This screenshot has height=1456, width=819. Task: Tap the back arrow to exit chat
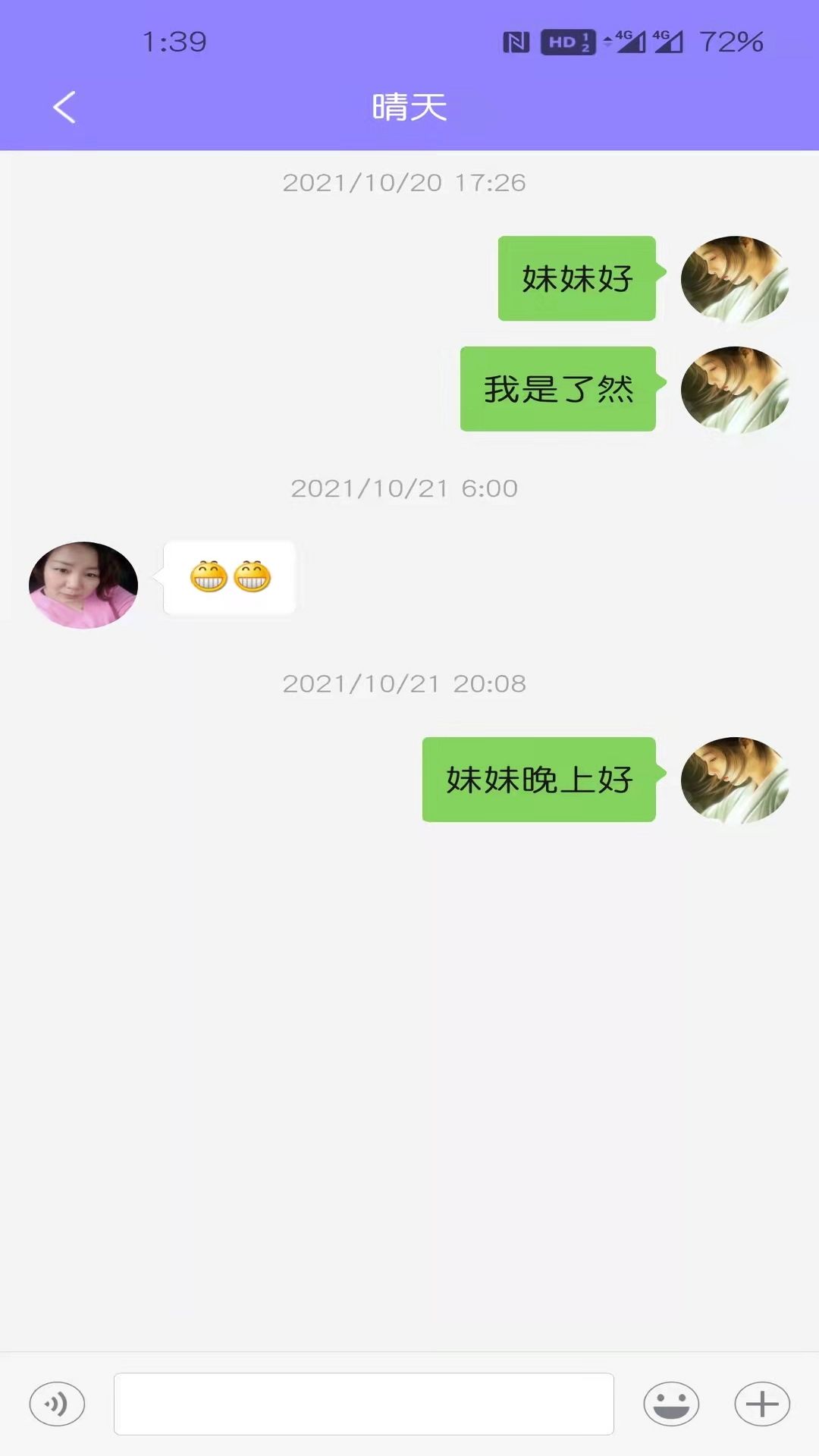pyautogui.click(x=64, y=106)
